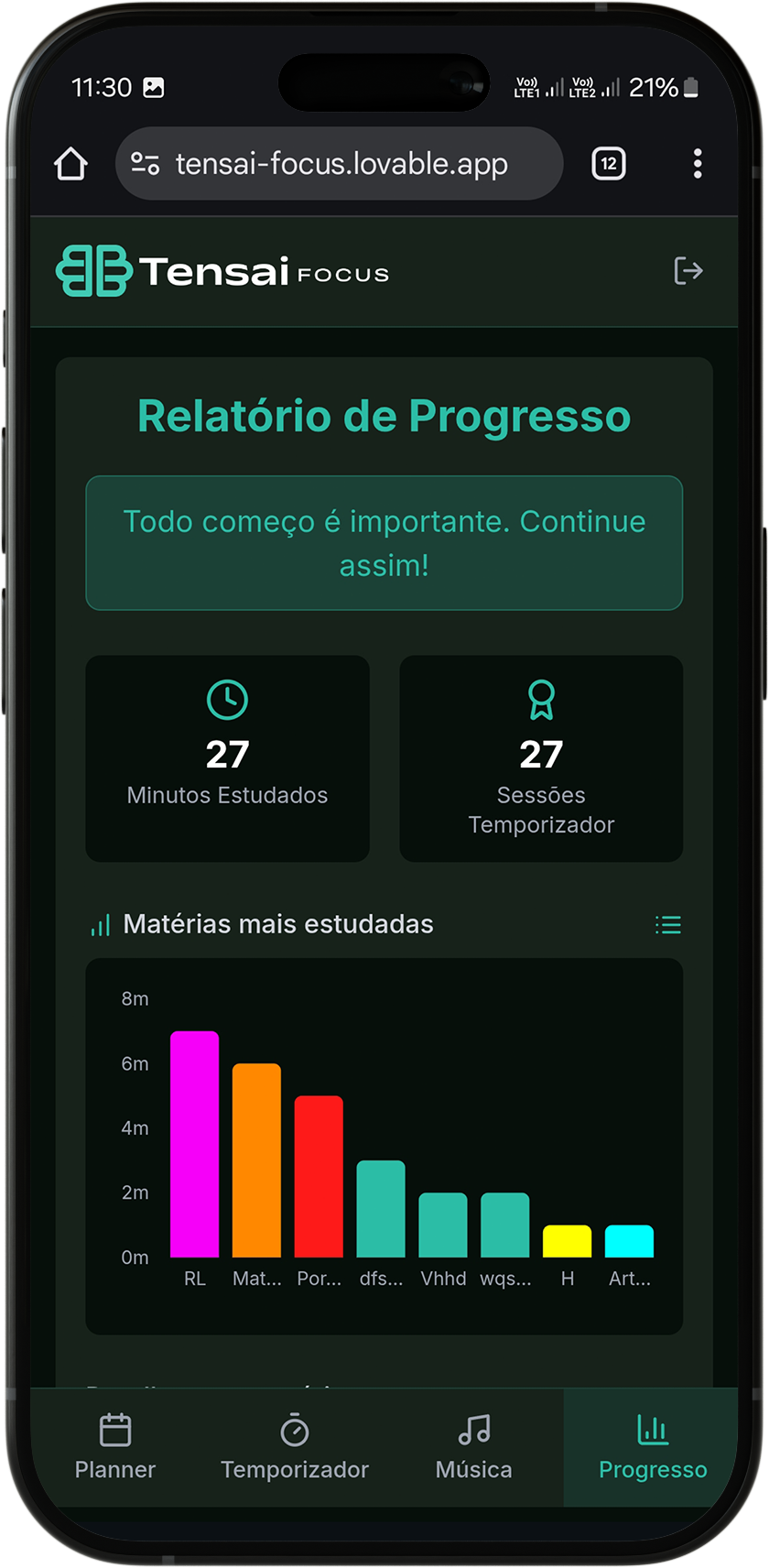This screenshot has height=1568, width=769.
Task: Tap the motivational banner Todo começo é importante
Action: click(384, 543)
